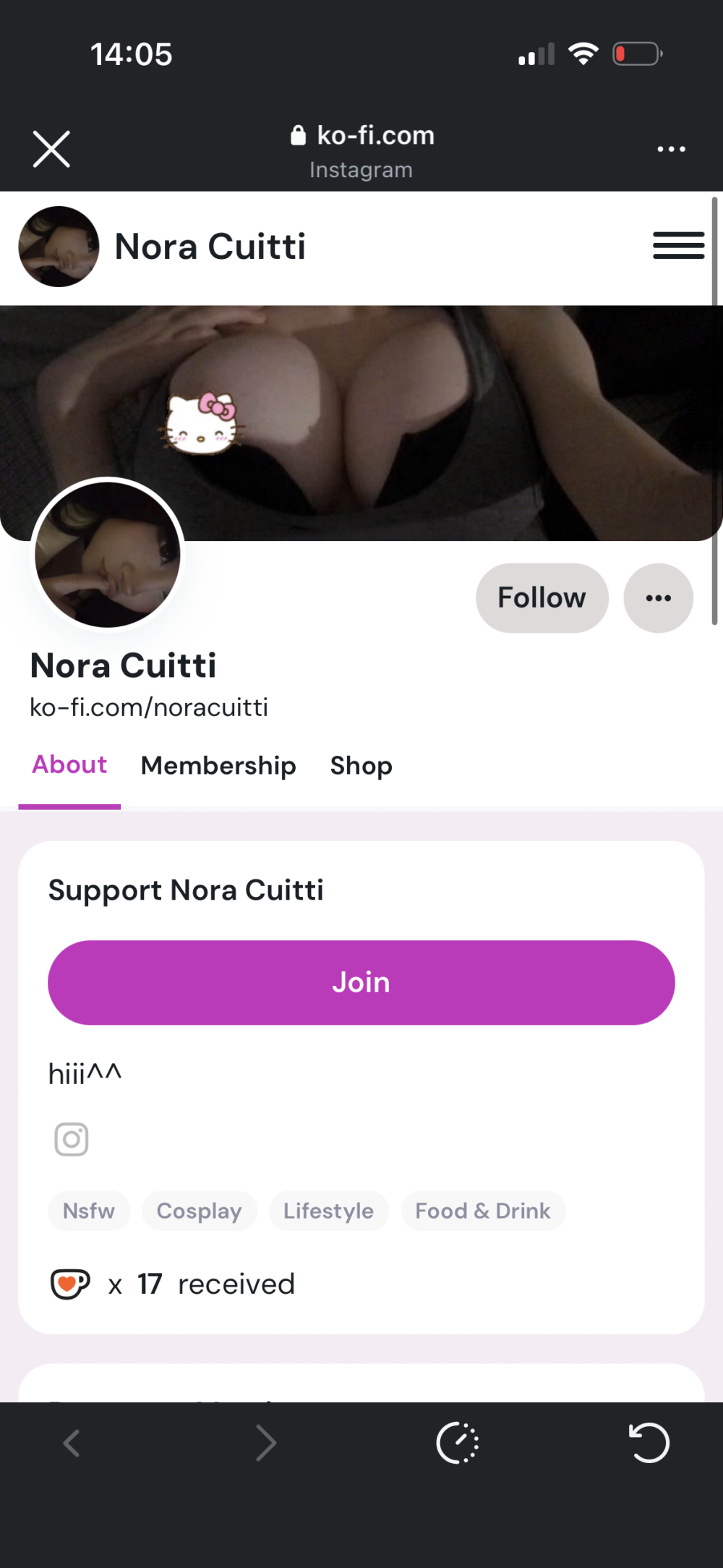
Task: Switch to the Membership tab
Action: [x=218, y=765]
